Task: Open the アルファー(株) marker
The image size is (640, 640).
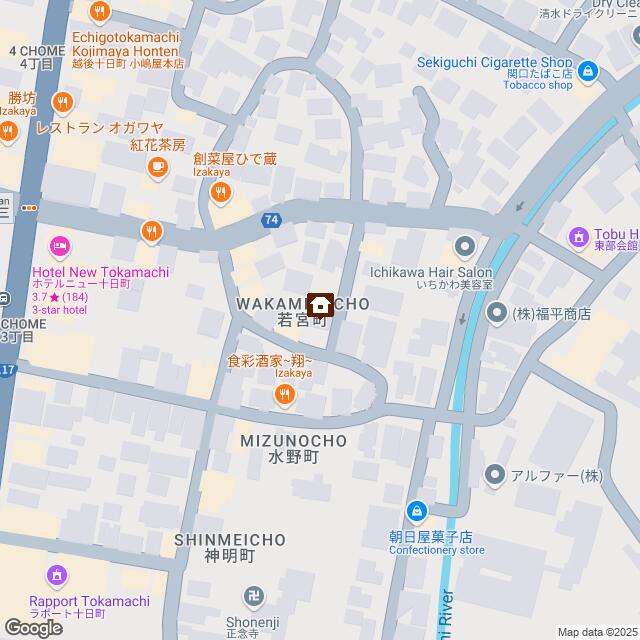Action: [494, 475]
